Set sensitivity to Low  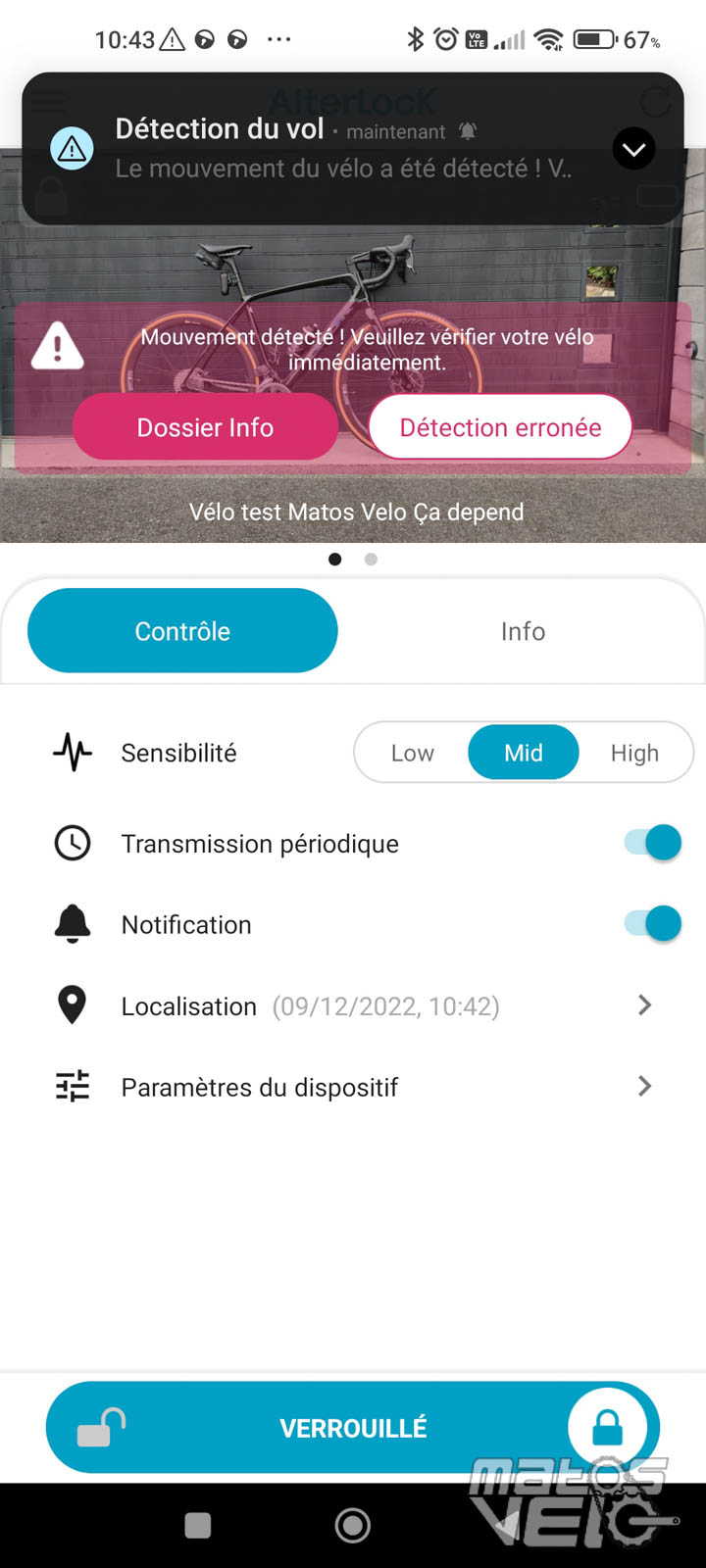click(x=412, y=753)
